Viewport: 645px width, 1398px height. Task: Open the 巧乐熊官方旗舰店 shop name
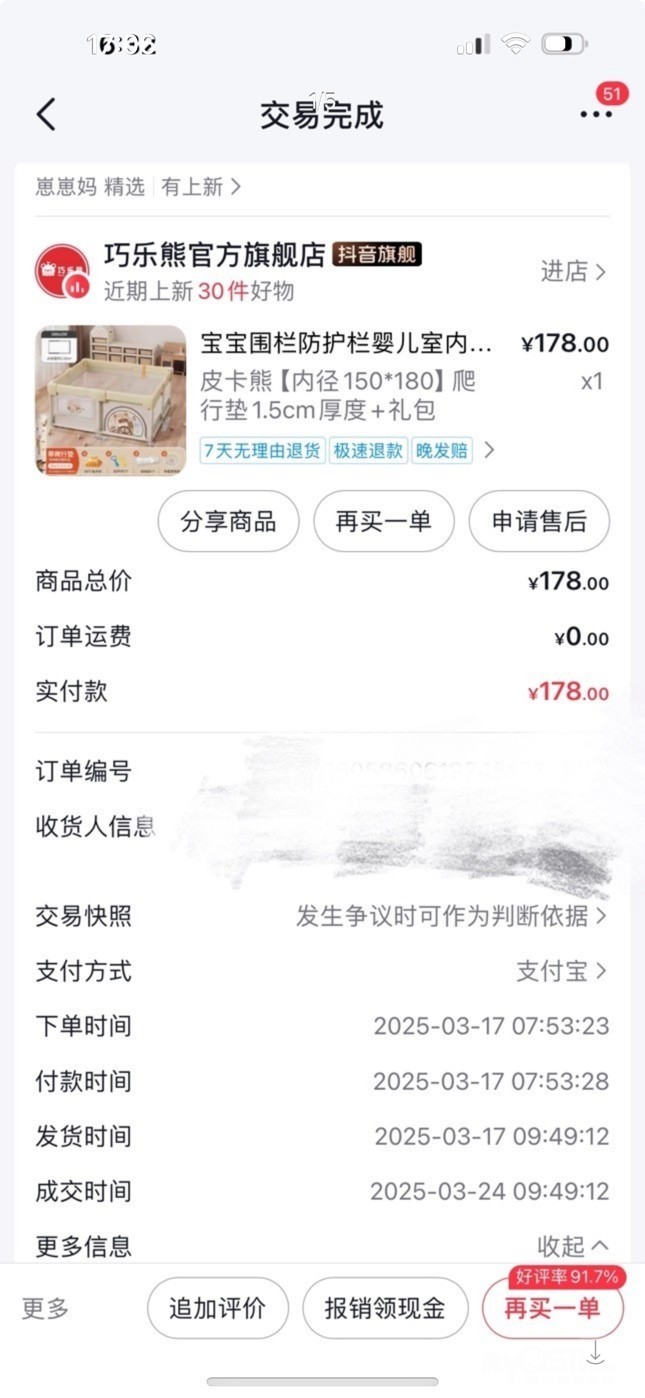(215, 255)
